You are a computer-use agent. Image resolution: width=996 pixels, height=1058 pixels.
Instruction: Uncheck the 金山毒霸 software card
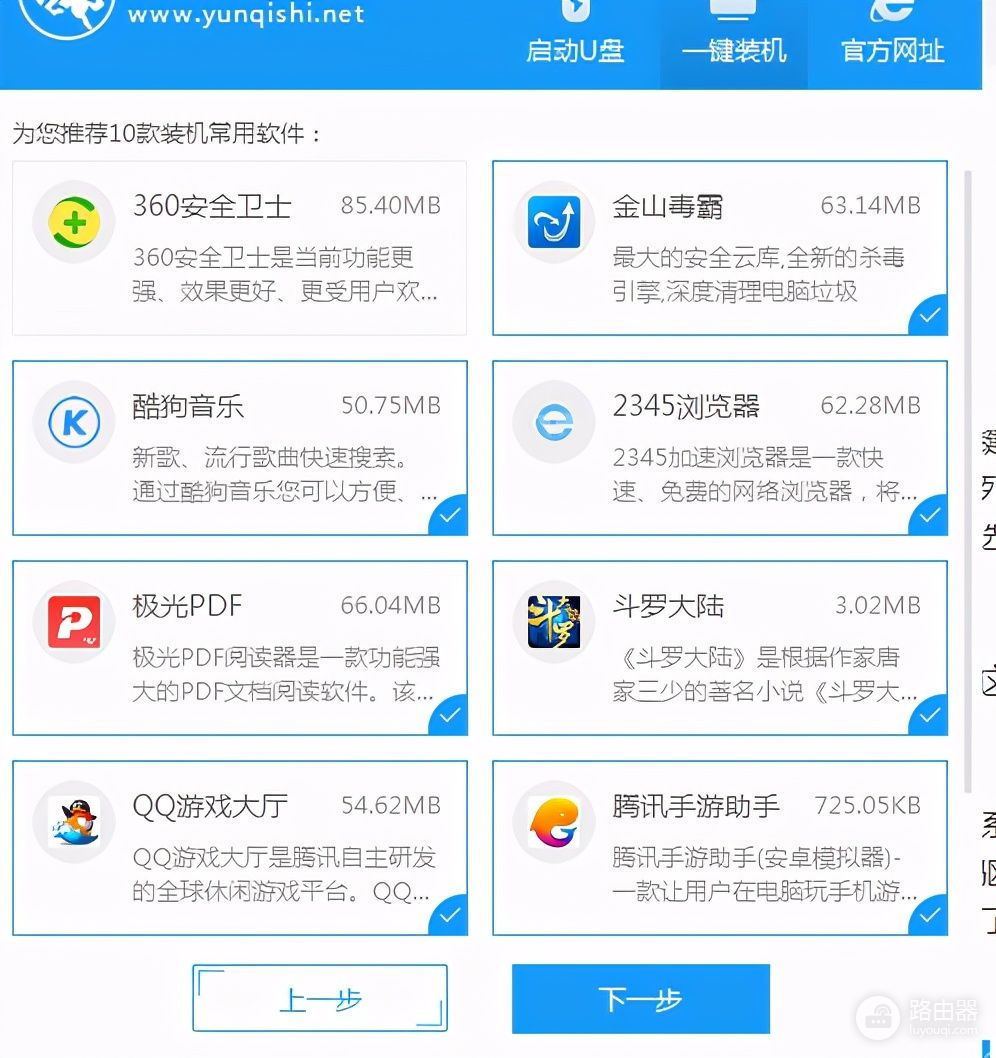pos(719,248)
